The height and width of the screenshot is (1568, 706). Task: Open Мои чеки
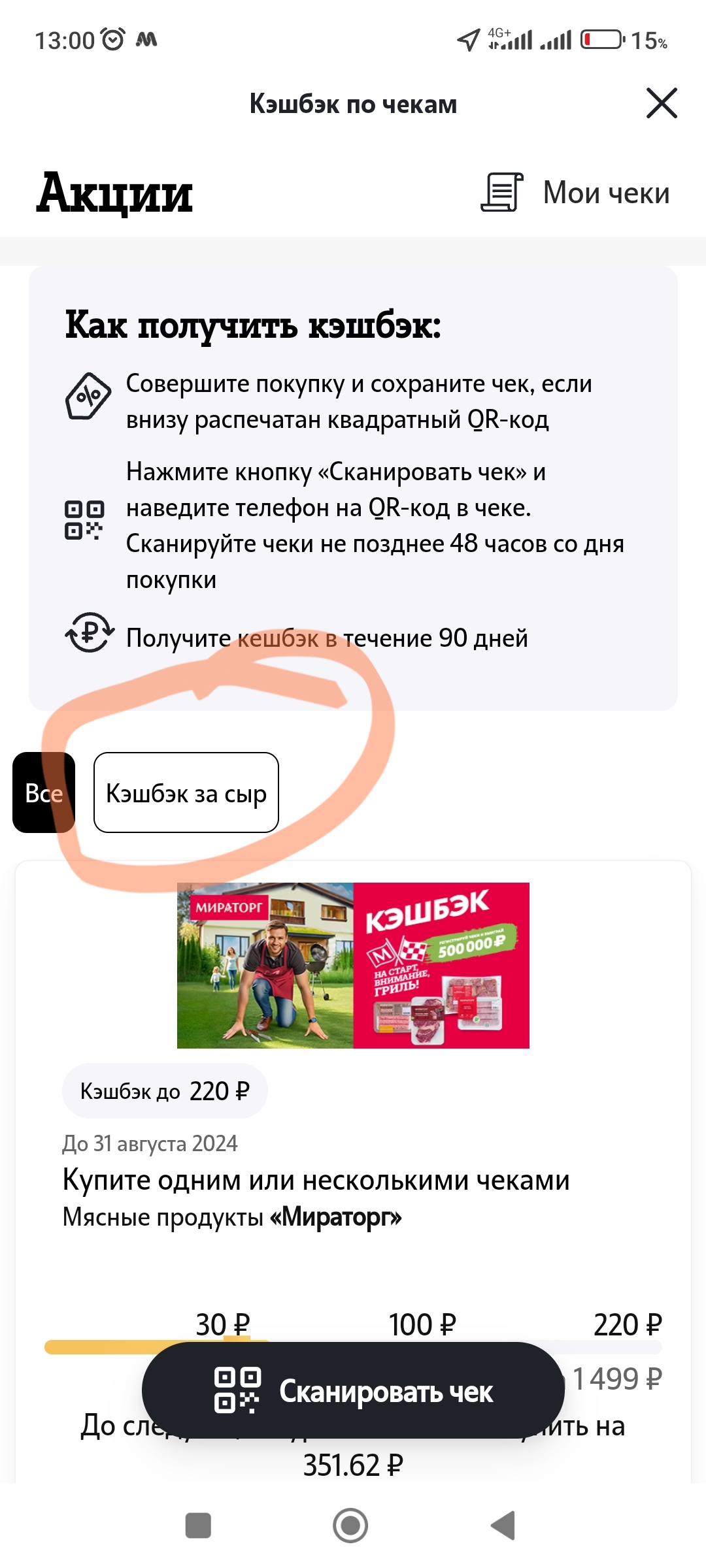pos(575,192)
